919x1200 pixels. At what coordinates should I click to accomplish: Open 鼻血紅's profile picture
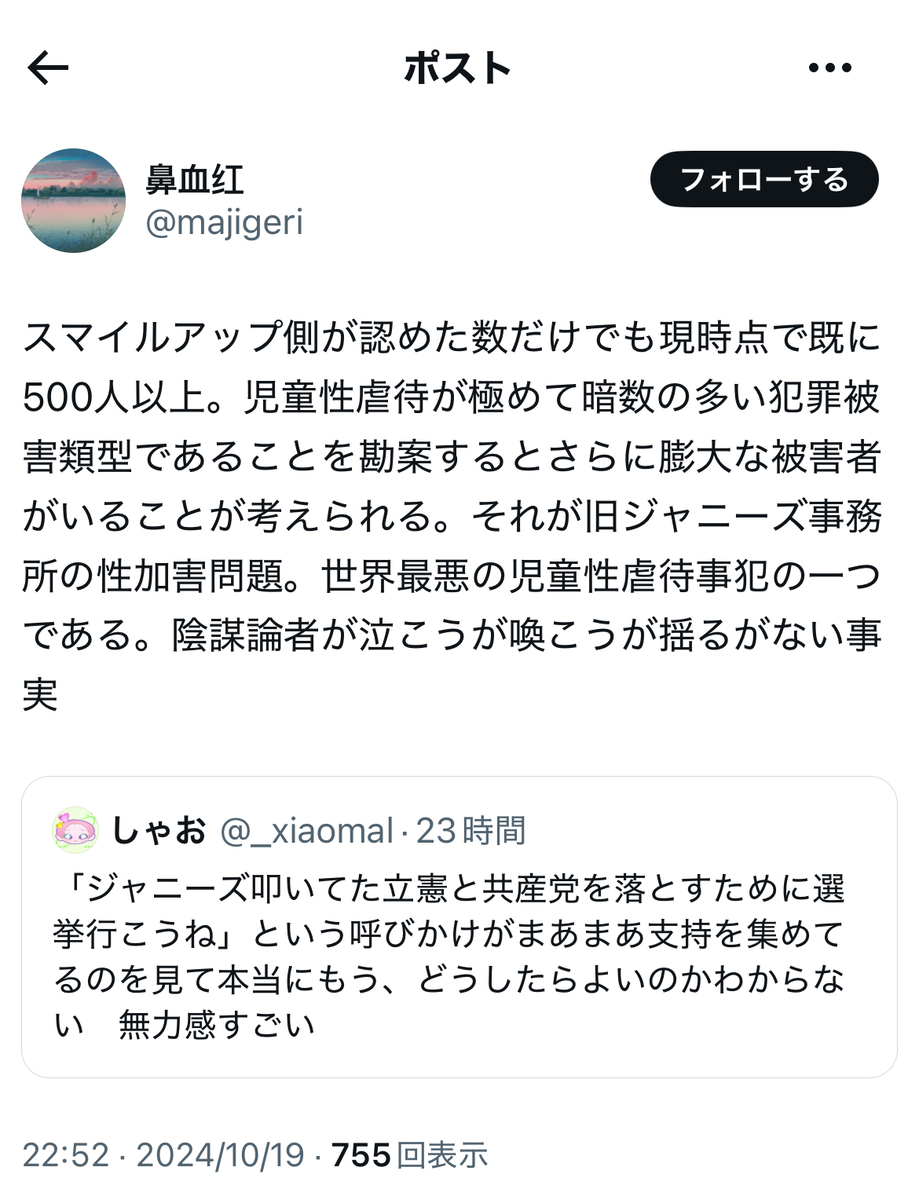click(73, 201)
